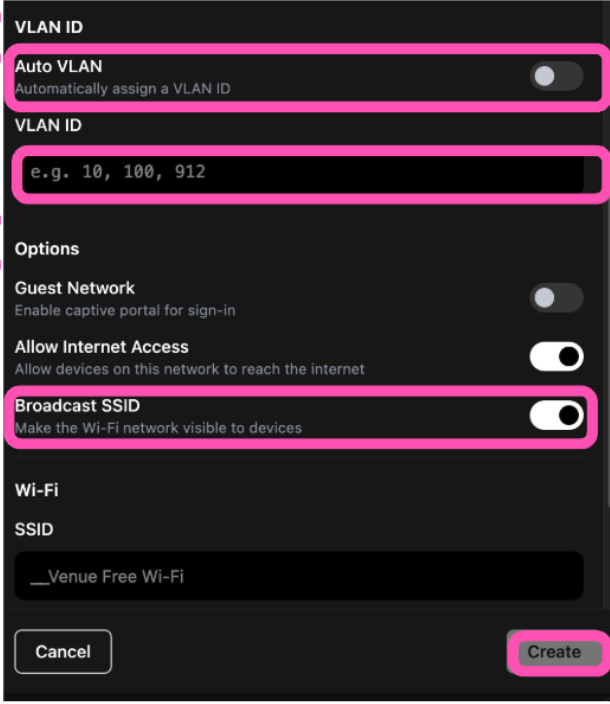Enable the Auto VLAN toggle
The width and height of the screenshot is (610, 704).
556,76
